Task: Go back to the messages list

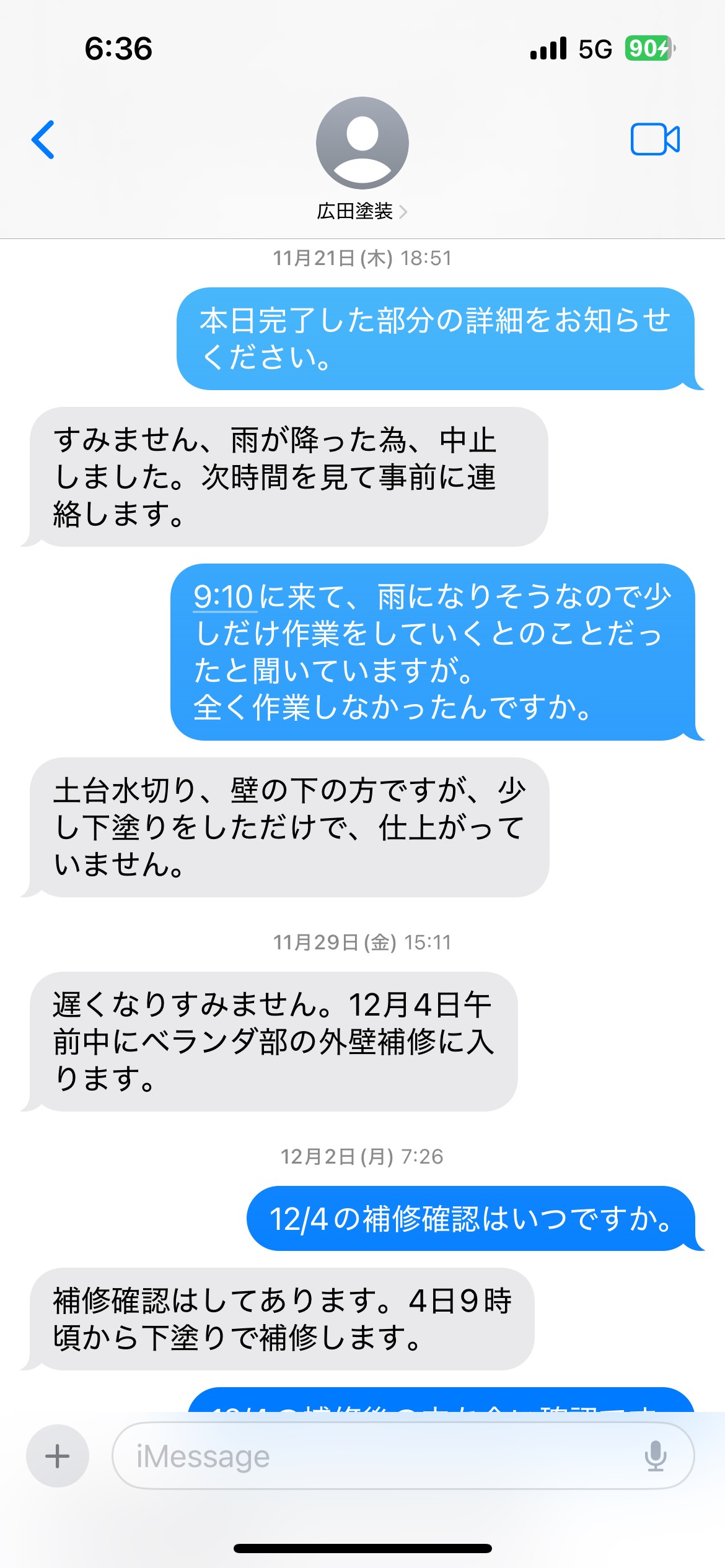Action: tap(43, 140)
